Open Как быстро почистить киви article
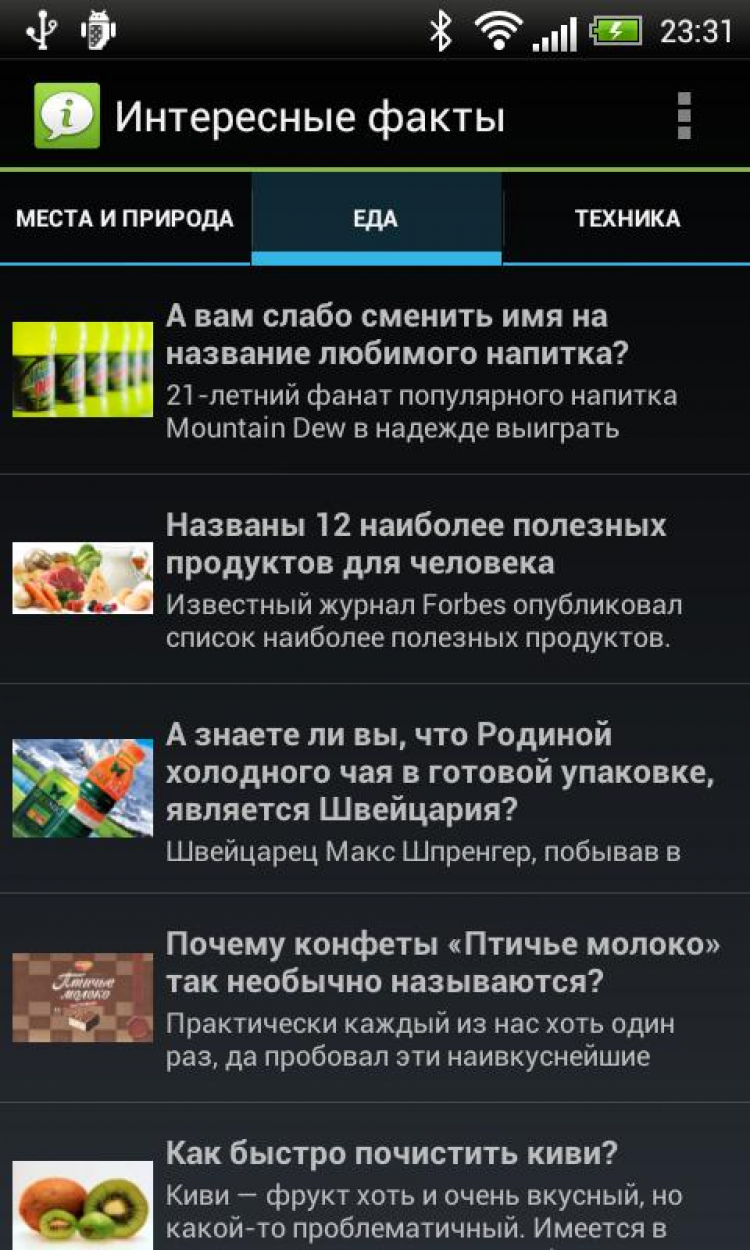Viewport: 750px width, 1250px height. click(400, 1190)
